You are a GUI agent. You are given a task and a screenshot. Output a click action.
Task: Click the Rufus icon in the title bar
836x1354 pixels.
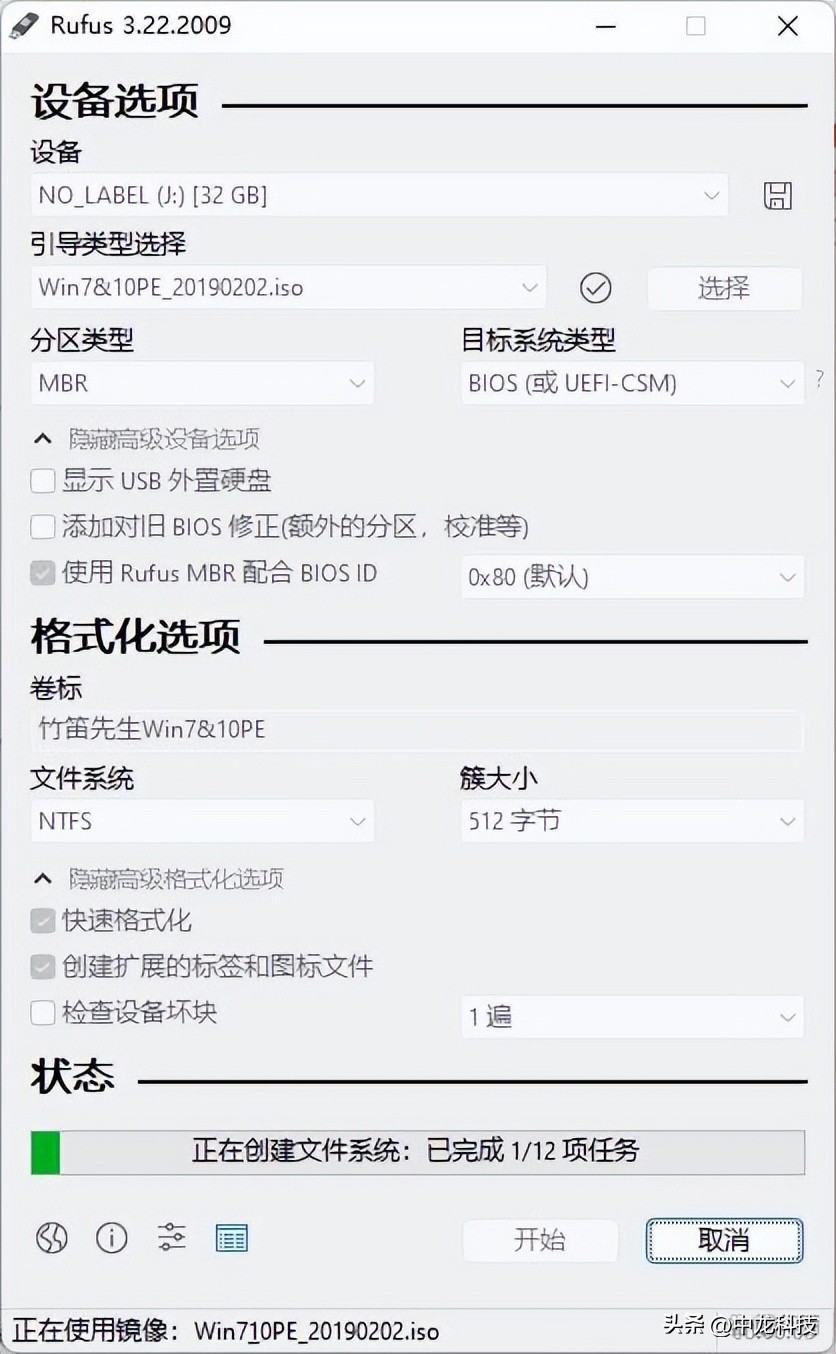click(x=25, y=25)
